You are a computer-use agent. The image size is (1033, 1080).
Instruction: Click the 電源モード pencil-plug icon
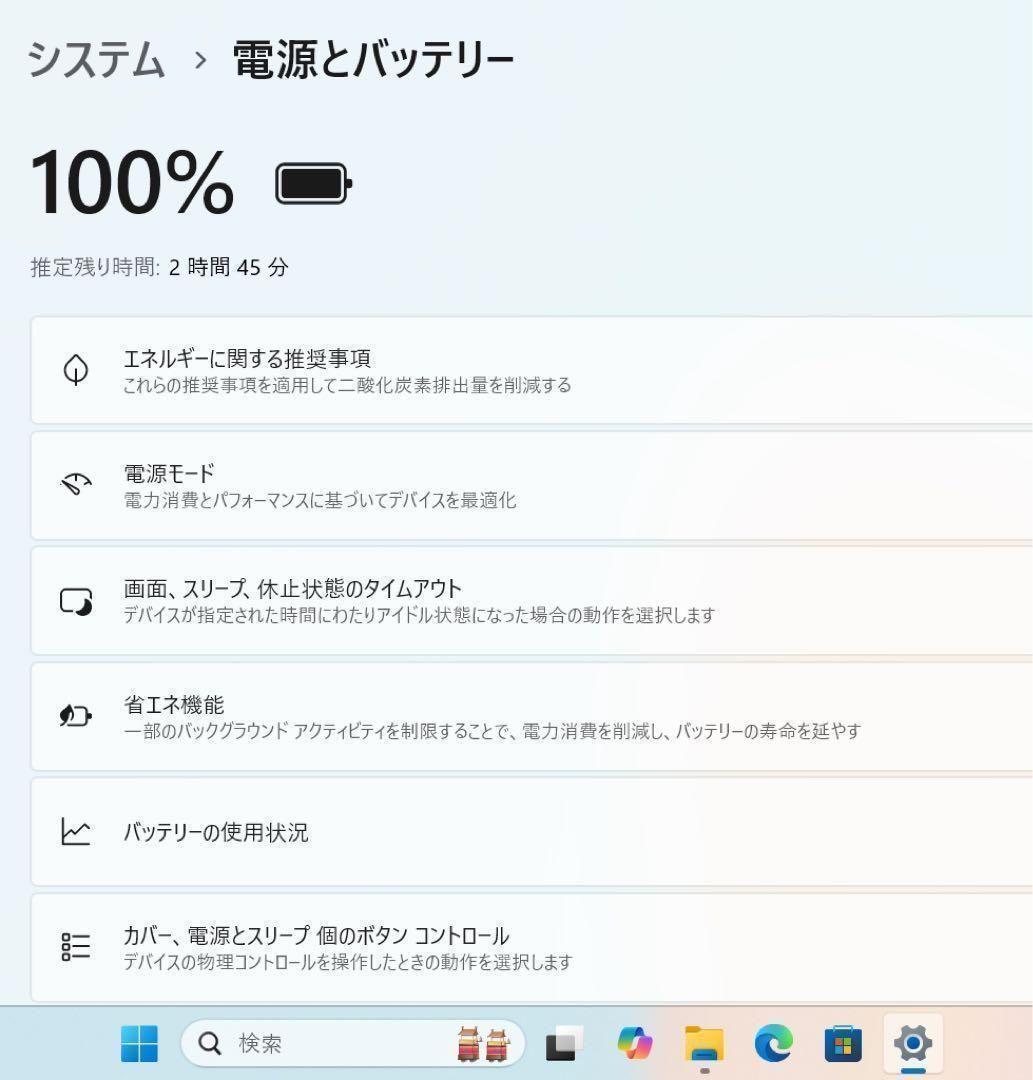coord(75,486)
